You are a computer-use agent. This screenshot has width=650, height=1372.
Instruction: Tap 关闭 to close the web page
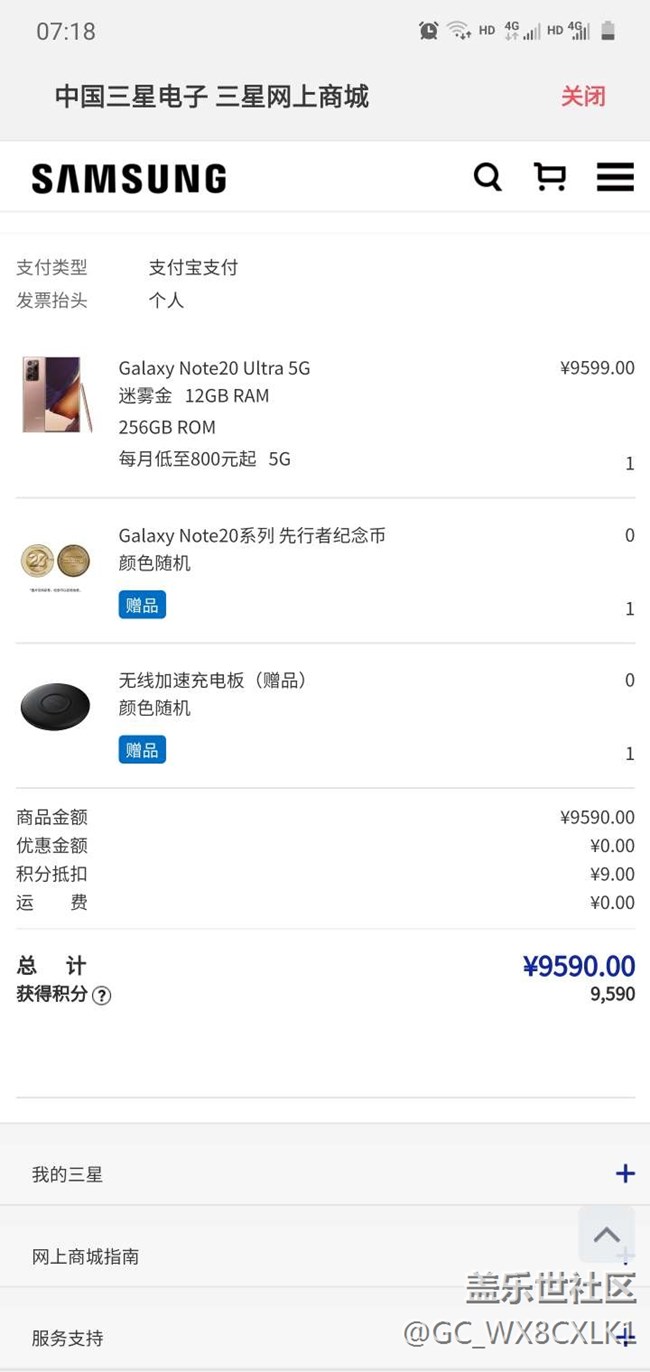(x=582, y=96)
